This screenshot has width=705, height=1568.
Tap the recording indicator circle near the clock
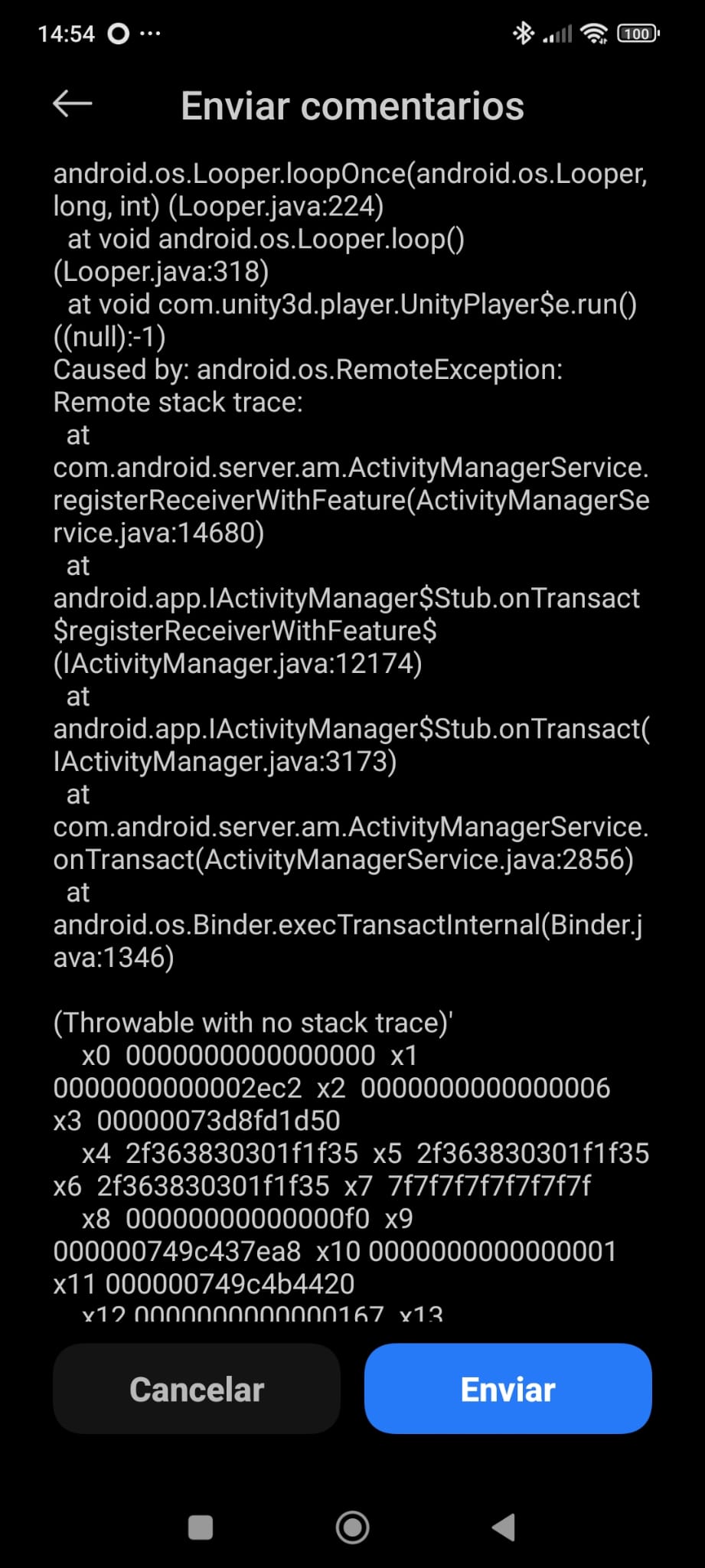(119, 33)
